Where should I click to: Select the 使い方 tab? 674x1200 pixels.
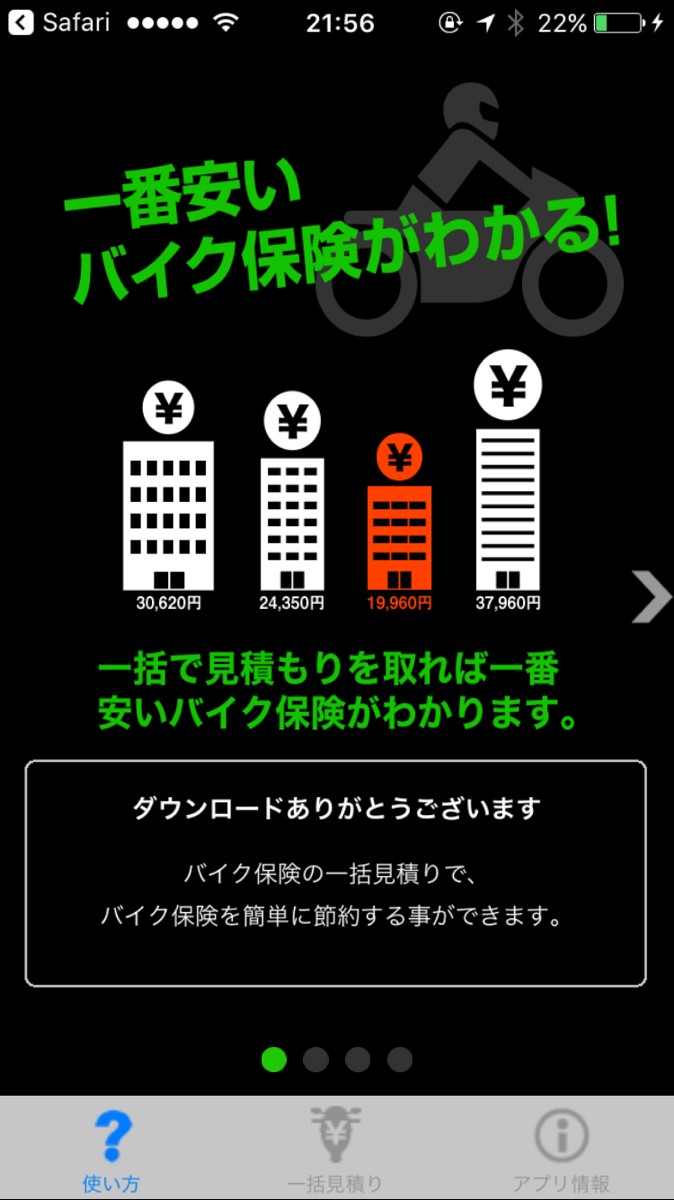pos(112,1148)
